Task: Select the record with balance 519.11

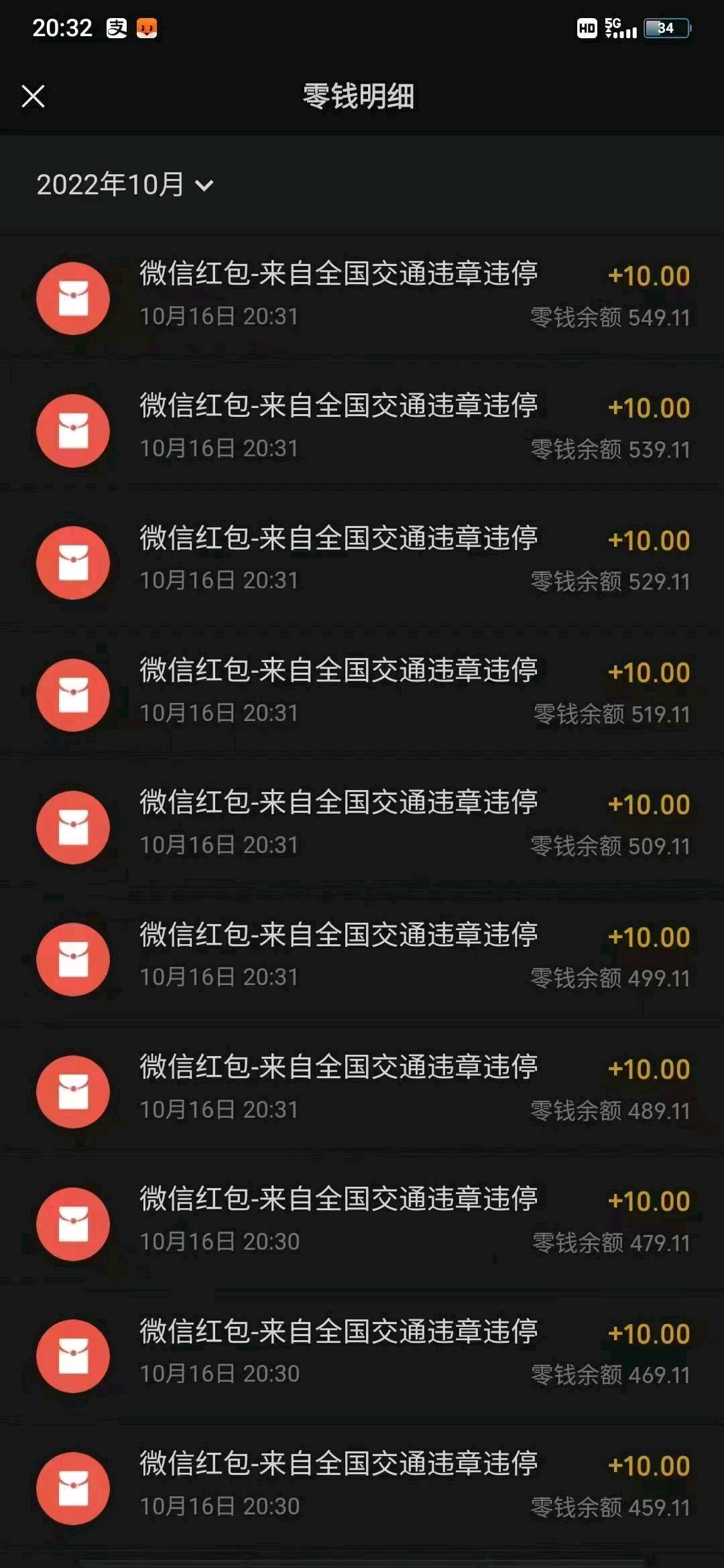Action: point(362,692)
